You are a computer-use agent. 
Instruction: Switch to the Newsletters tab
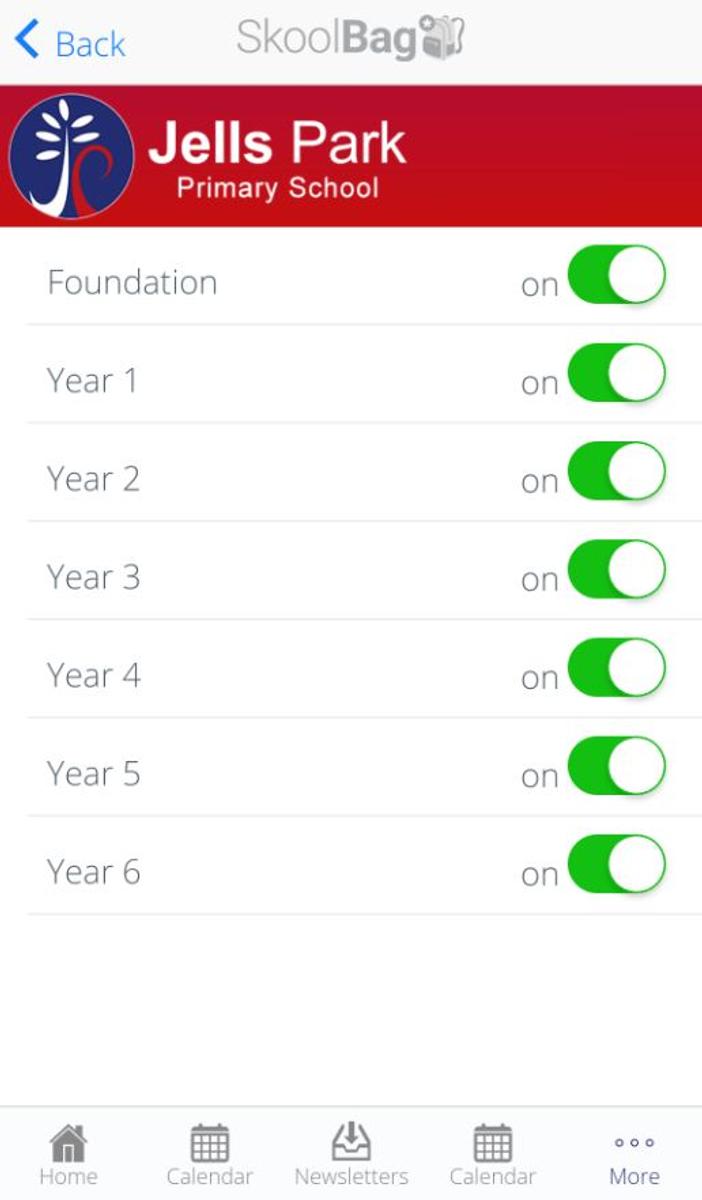pyautogui.click(x=351, y=1155)
